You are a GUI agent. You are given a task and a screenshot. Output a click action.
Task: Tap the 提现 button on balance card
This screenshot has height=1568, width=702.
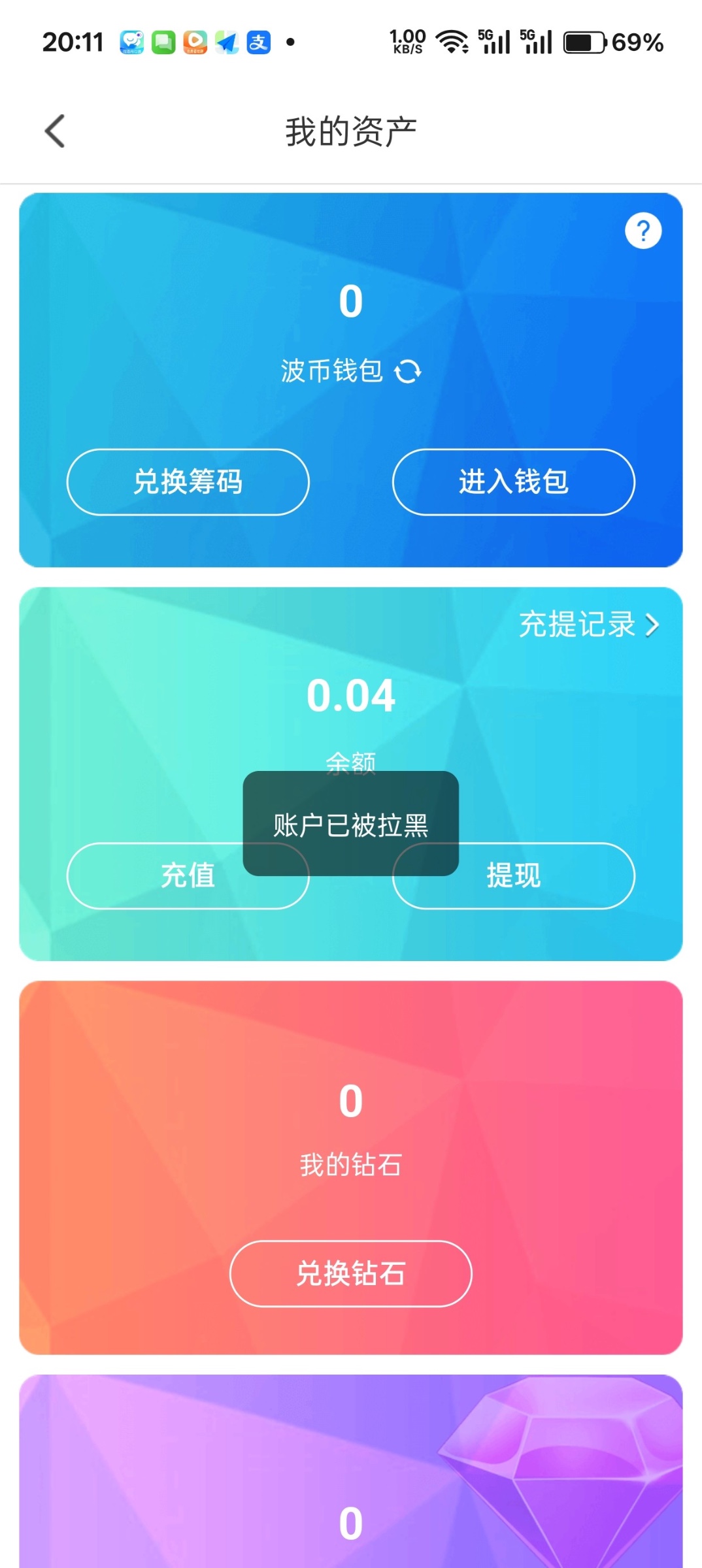click(x=512, y=877)
